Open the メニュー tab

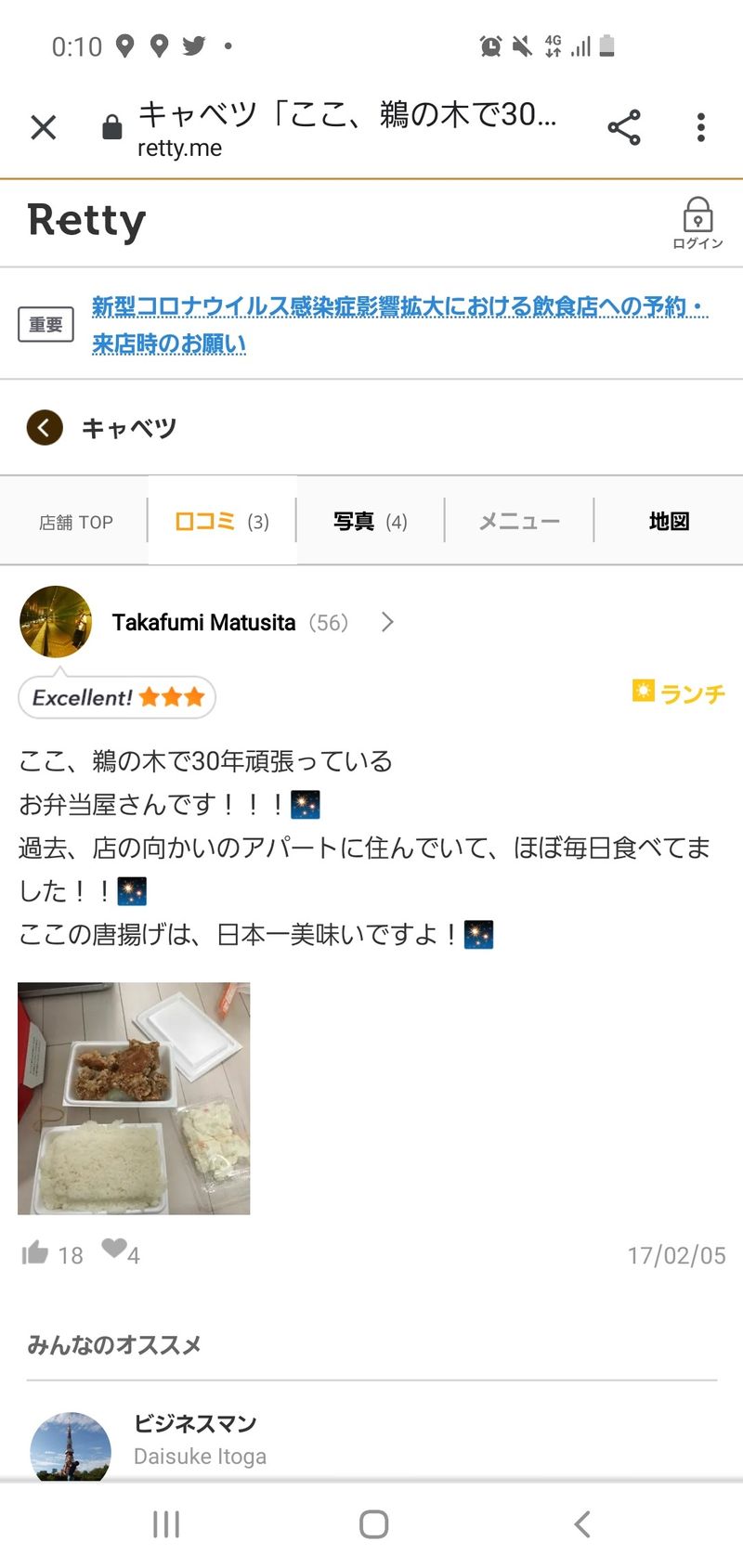click(519, 522)
